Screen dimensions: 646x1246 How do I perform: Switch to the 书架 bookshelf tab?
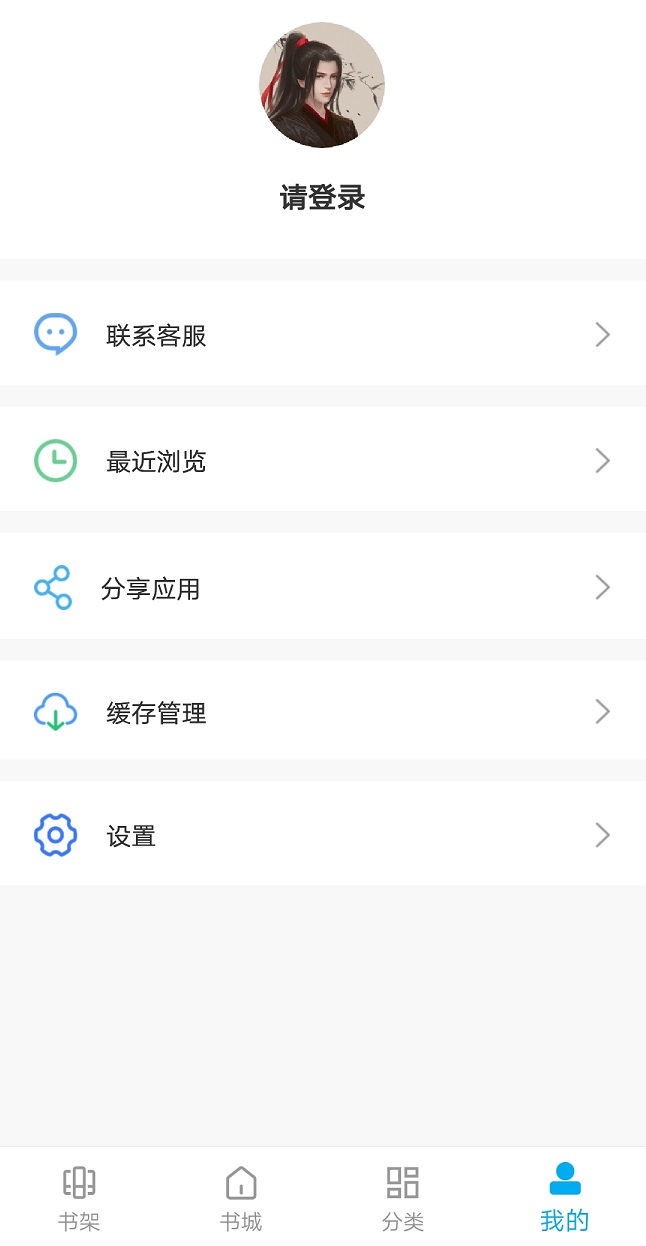(79, 1197)
